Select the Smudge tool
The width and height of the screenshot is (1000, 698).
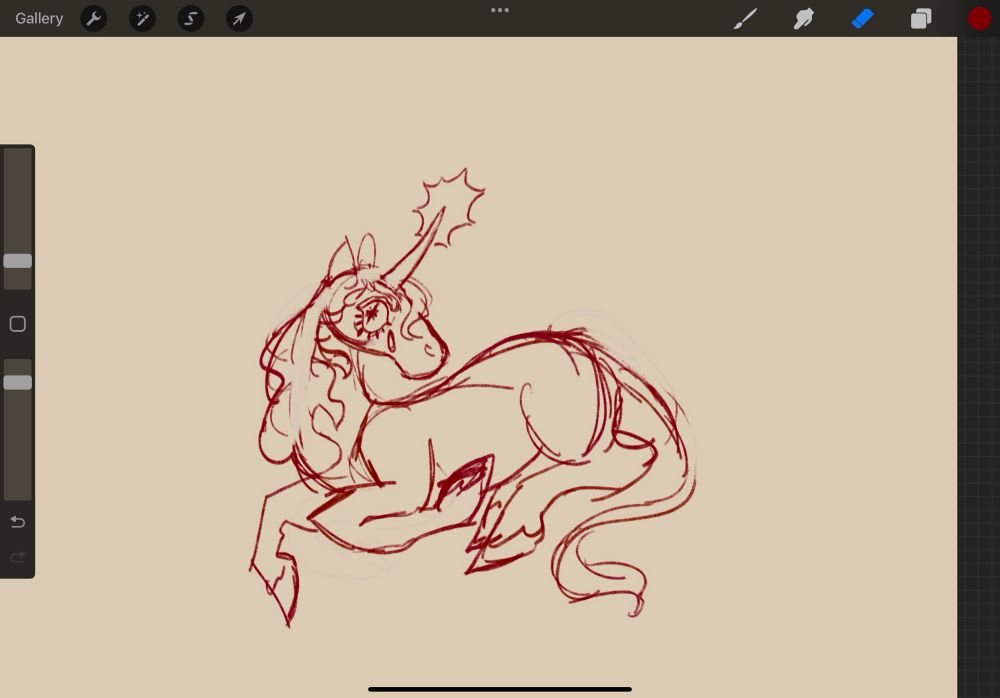[804, 18]
